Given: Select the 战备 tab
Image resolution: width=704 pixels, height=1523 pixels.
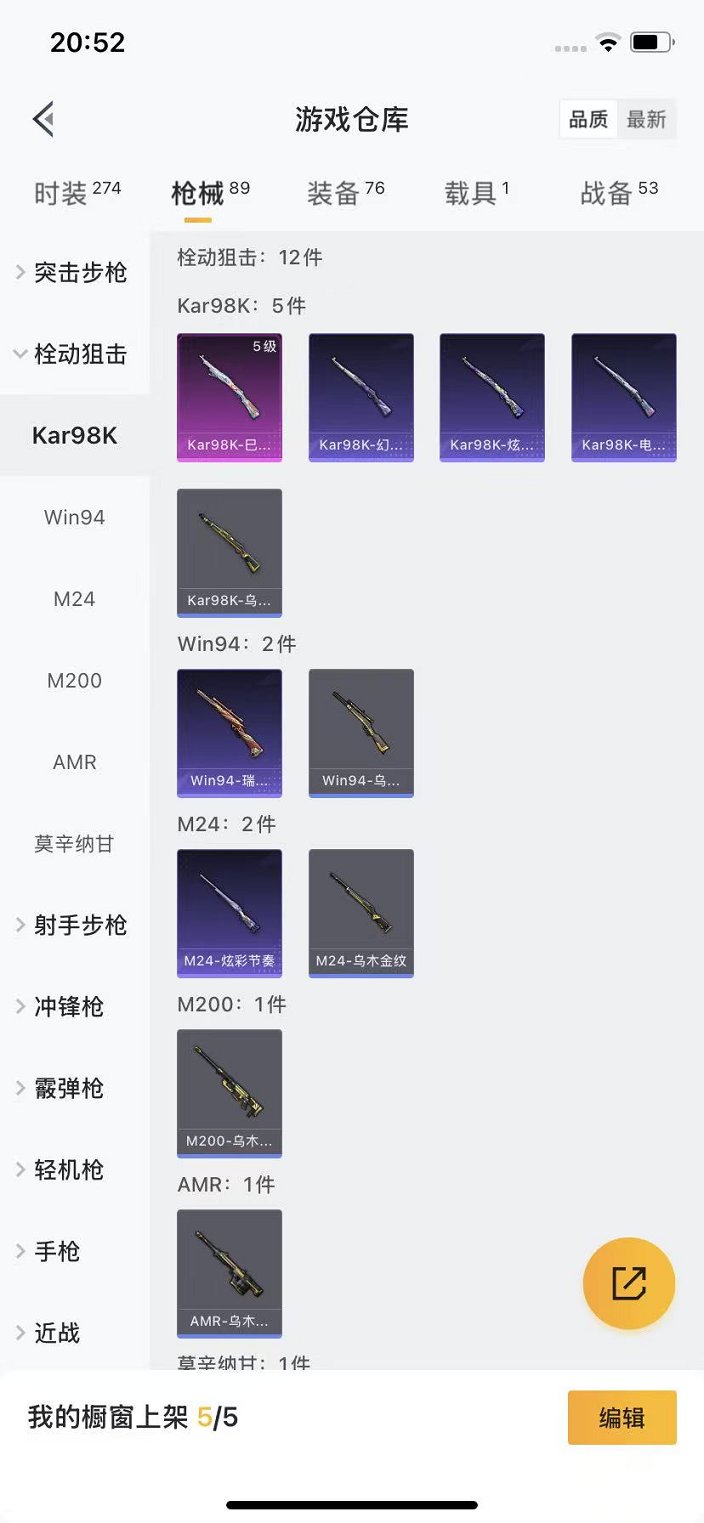Looking at the screenshot, I should (618, 192).
